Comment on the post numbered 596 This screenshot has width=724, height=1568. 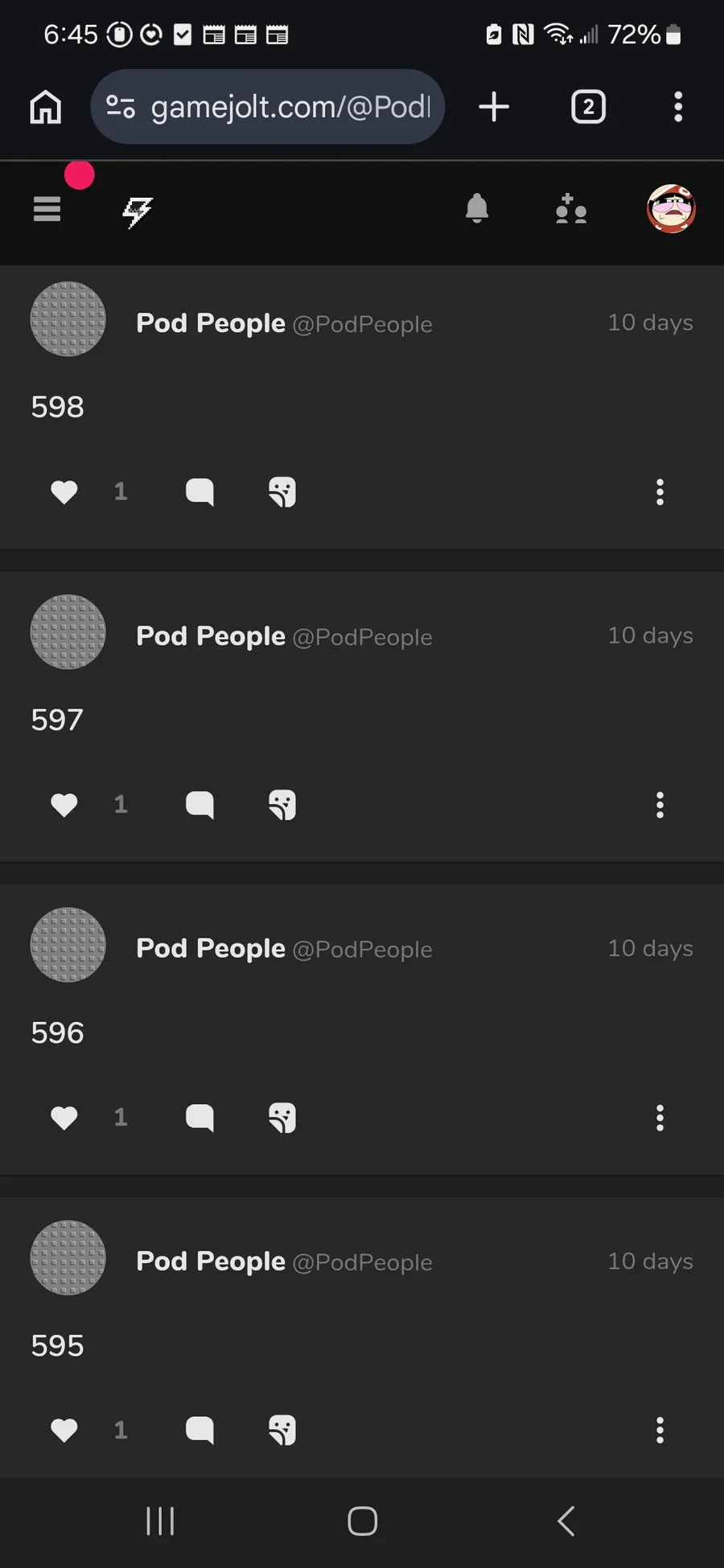point(200,1117)
